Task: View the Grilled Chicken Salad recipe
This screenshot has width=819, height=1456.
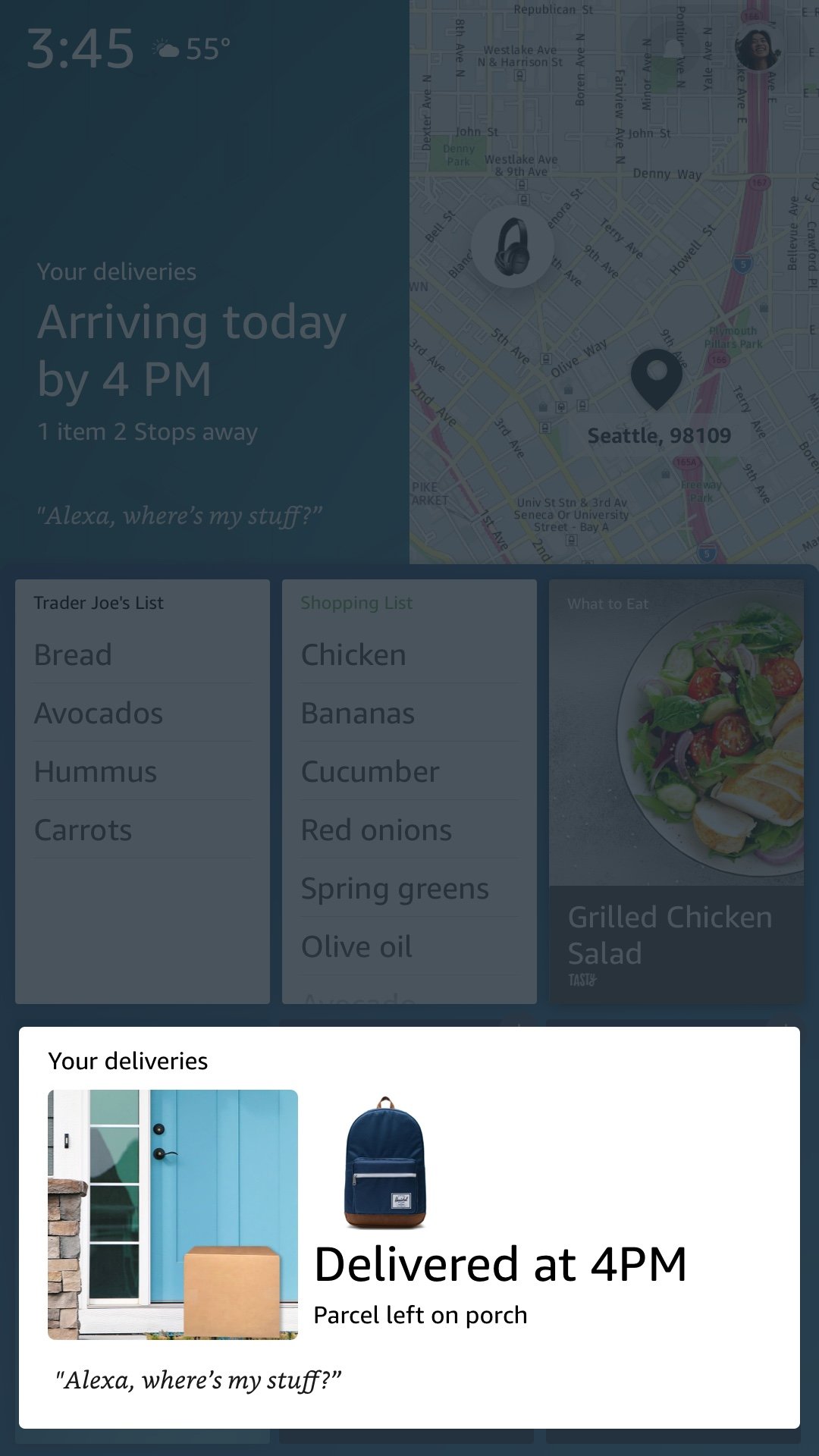Action: tap(676, 792)
